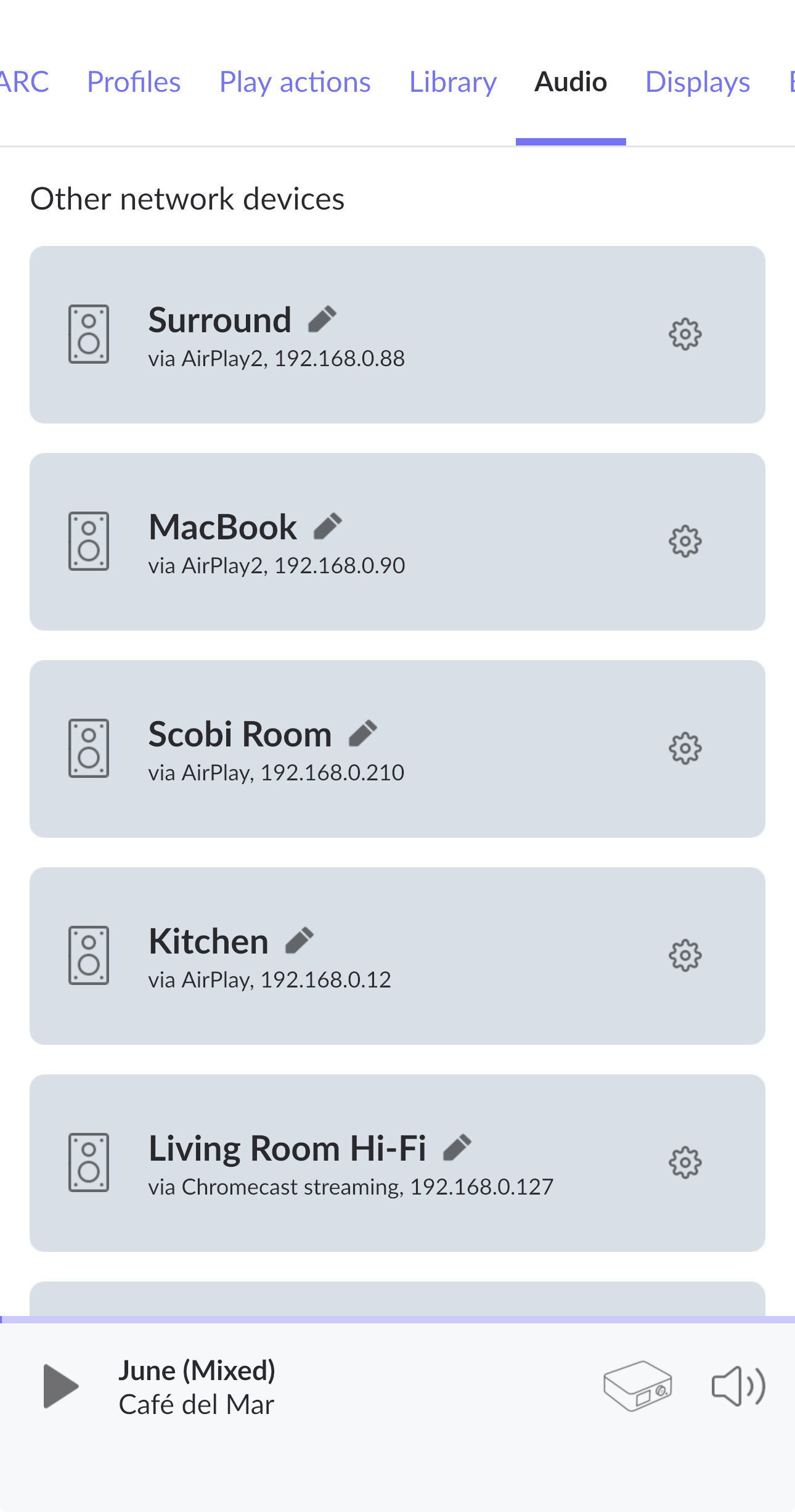The image size is (795, 1512).
Task: Open the volume speaker control
Action: (738, 1386)
